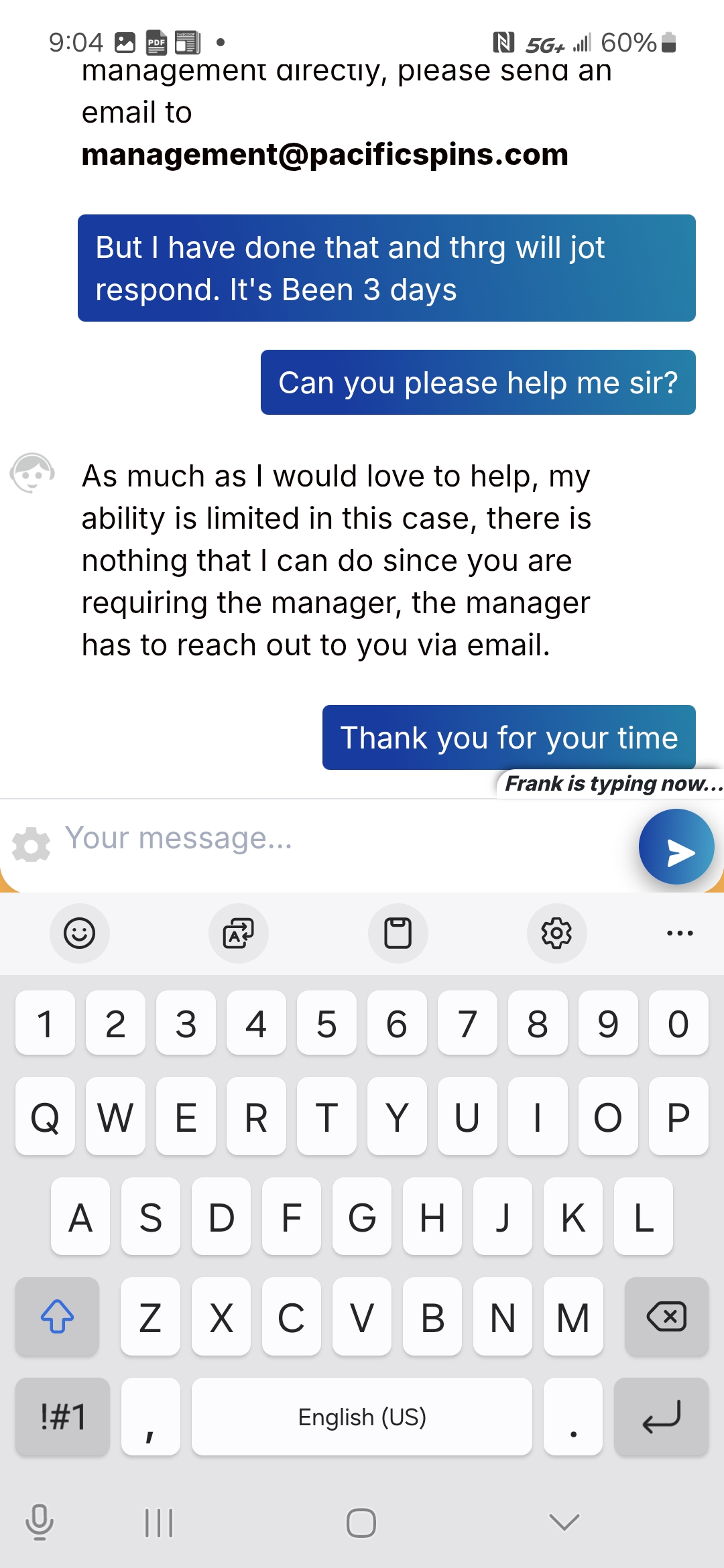Start voice input with the microphone

pyautogui.click(x=39, y=1522)
